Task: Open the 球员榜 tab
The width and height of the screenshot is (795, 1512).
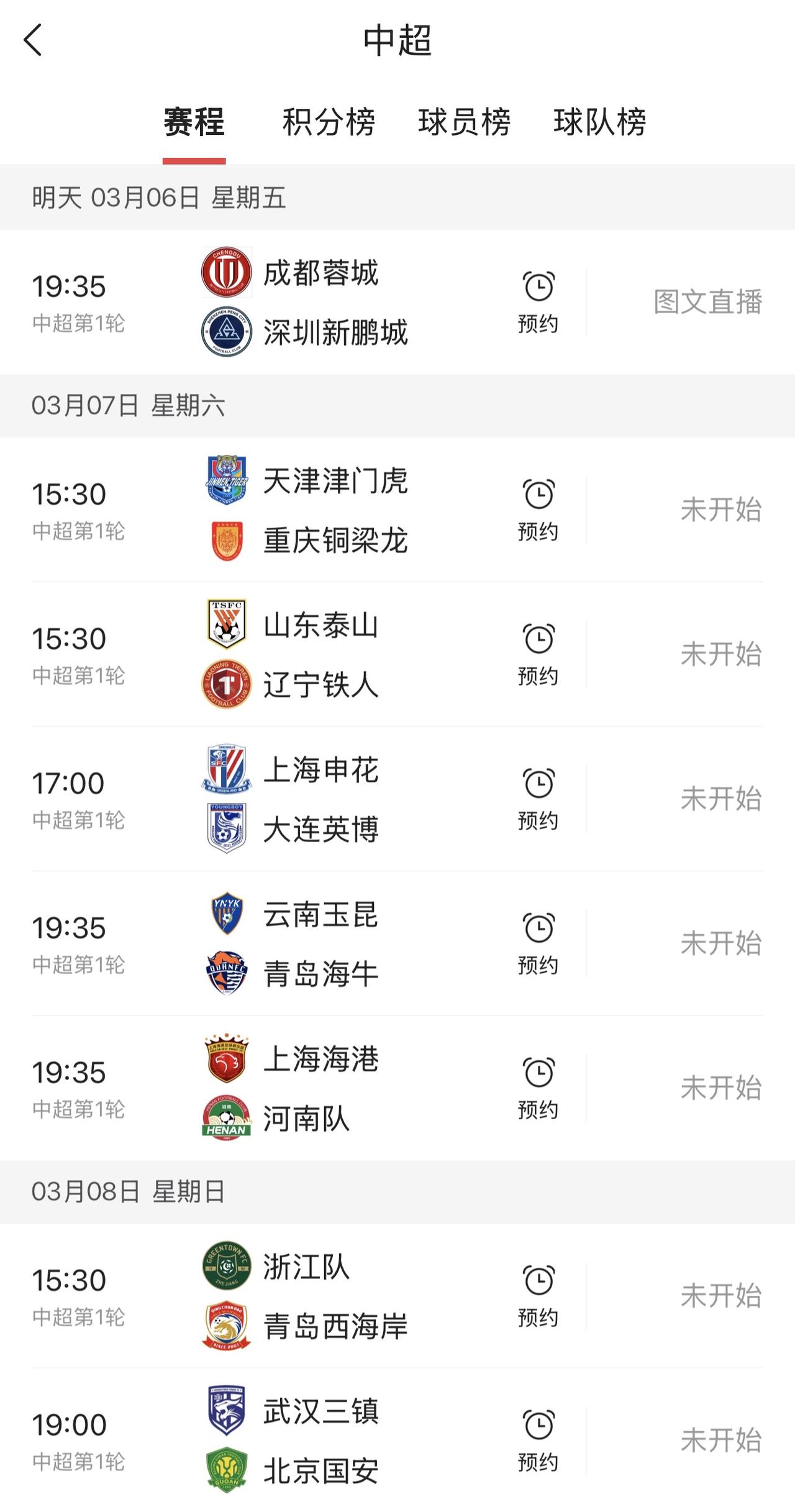Action: 463,122
